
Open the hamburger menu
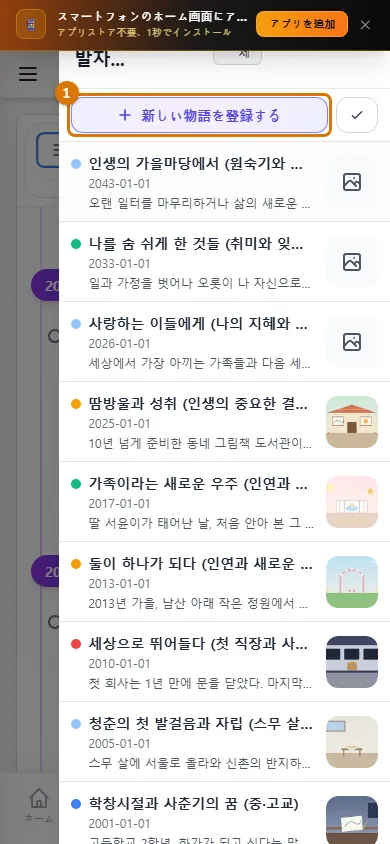(x=28, y=74)
